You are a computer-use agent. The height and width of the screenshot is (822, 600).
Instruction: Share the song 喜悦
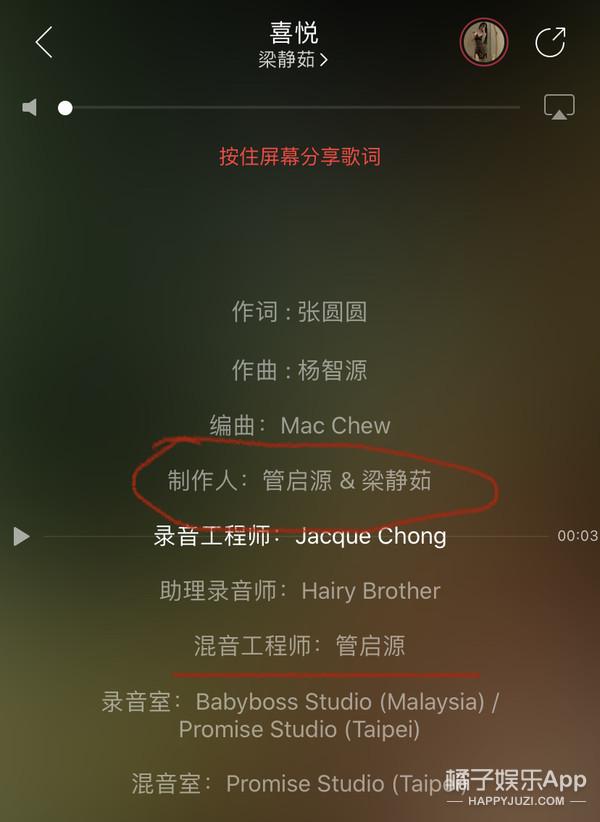(550, 42)
